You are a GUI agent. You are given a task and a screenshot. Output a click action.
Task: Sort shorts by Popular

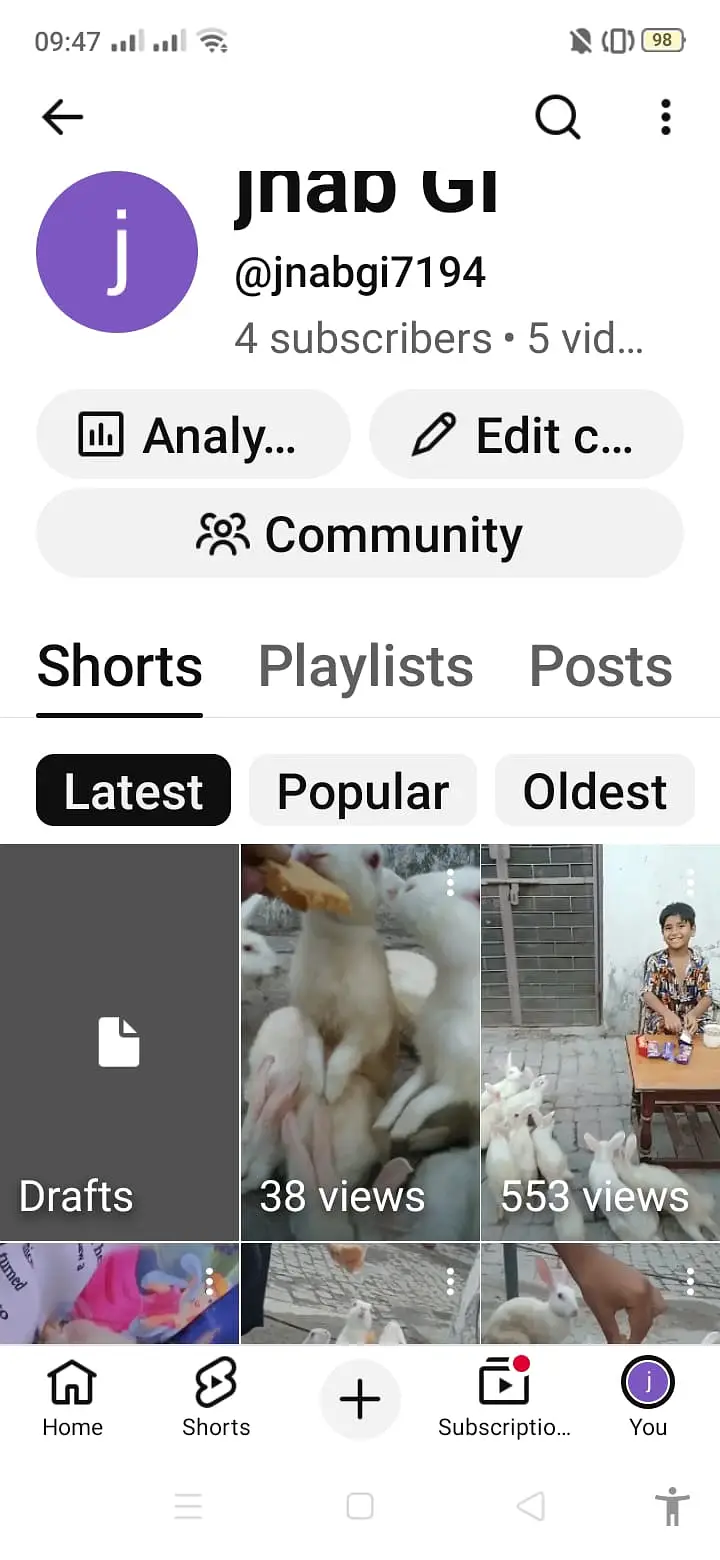(x=363, y=791)
